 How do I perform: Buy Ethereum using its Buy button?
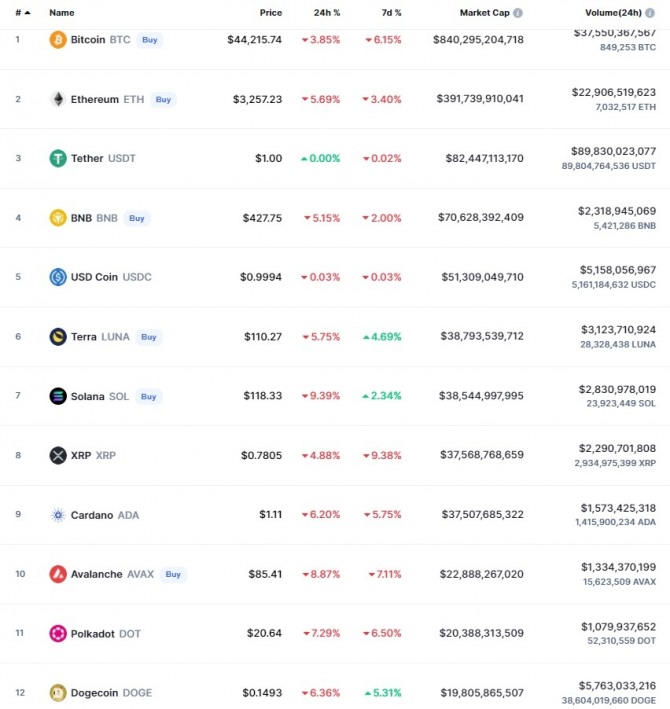coord(163,99)
